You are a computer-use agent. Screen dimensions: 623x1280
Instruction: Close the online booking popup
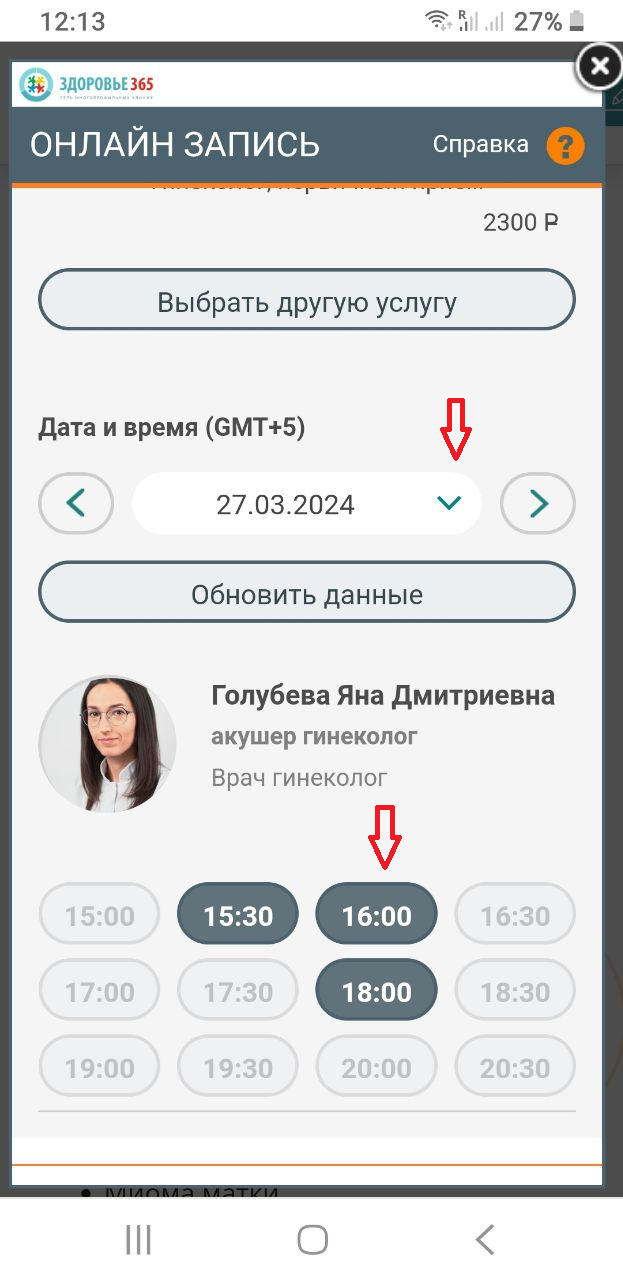point(598,68)
